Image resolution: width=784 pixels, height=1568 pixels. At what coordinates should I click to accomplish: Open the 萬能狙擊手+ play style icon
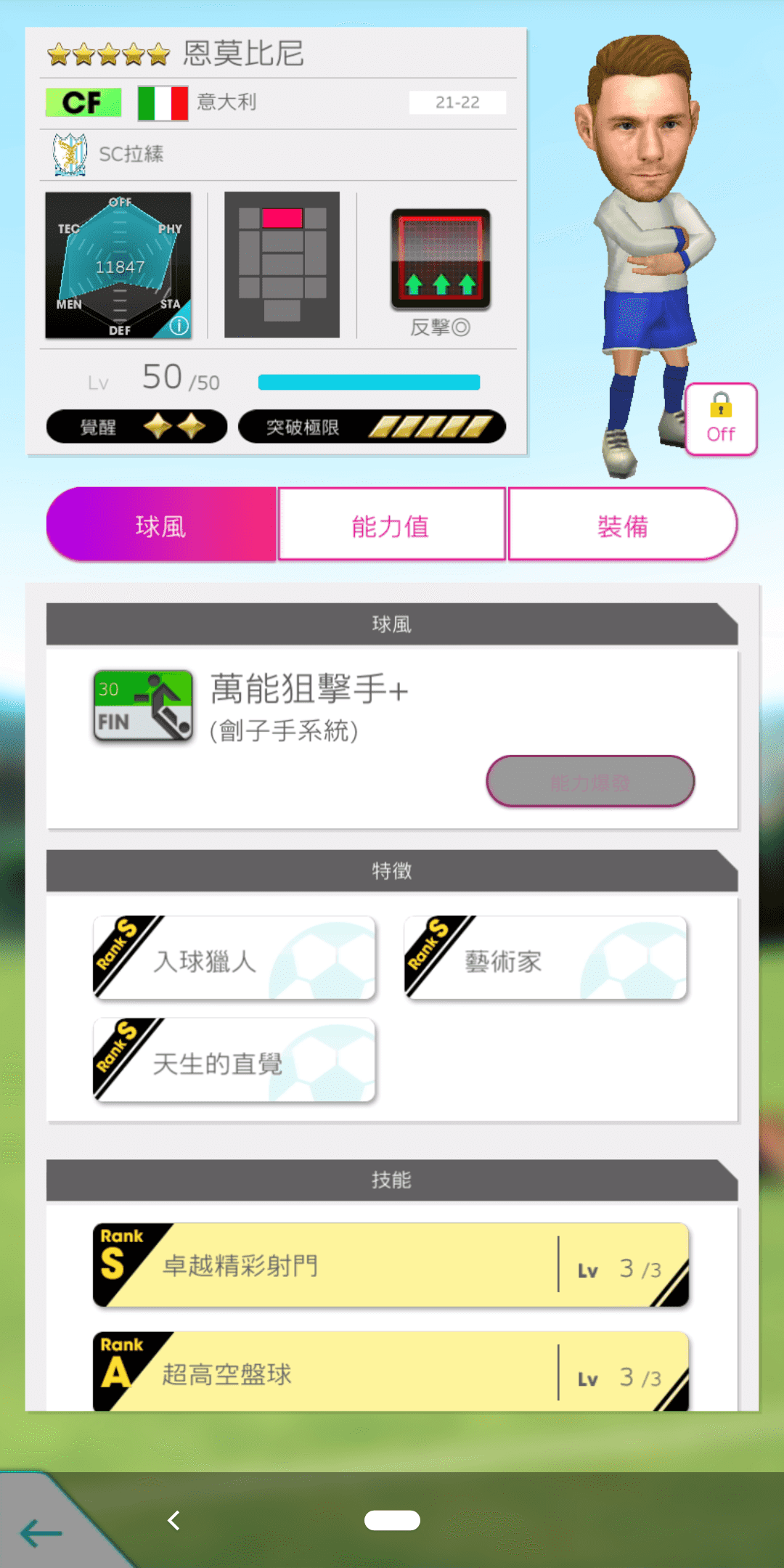(143, 705)
